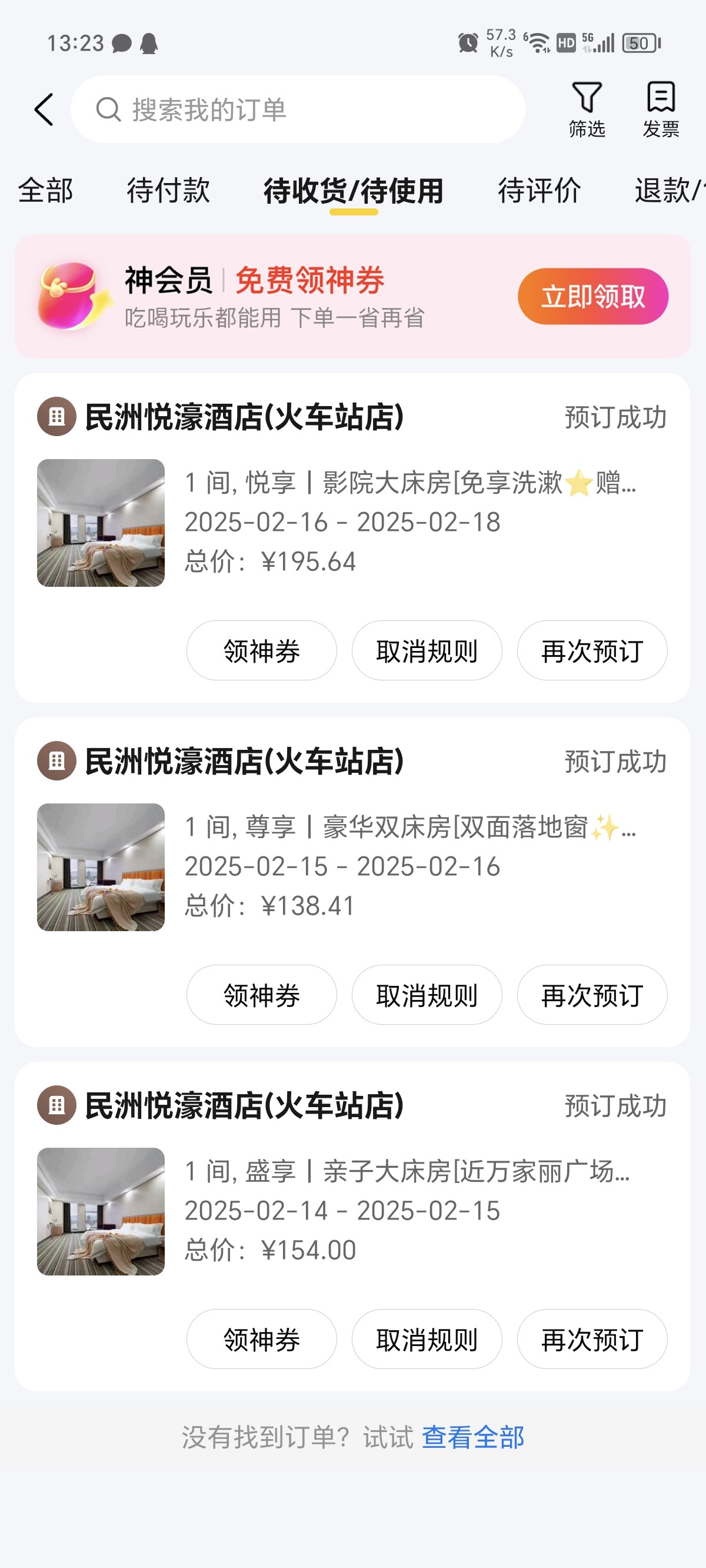Switch to the 全部 tab

[46, 191]
